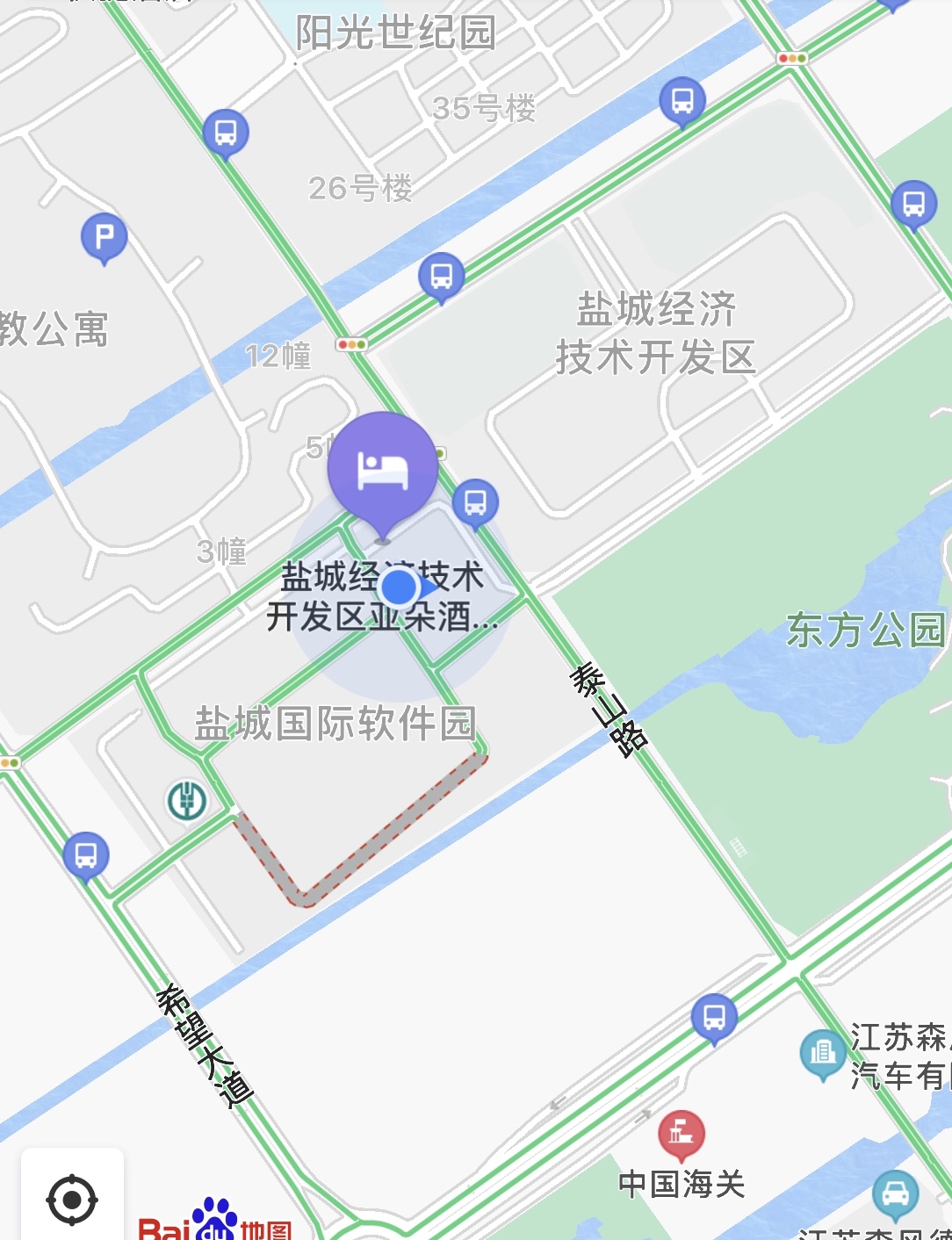The width and height of the screenshot is (952, 1240).
Task: Click the bus stop icon near 希望大道
Action: pyautogui.click(x=85, y=854)
